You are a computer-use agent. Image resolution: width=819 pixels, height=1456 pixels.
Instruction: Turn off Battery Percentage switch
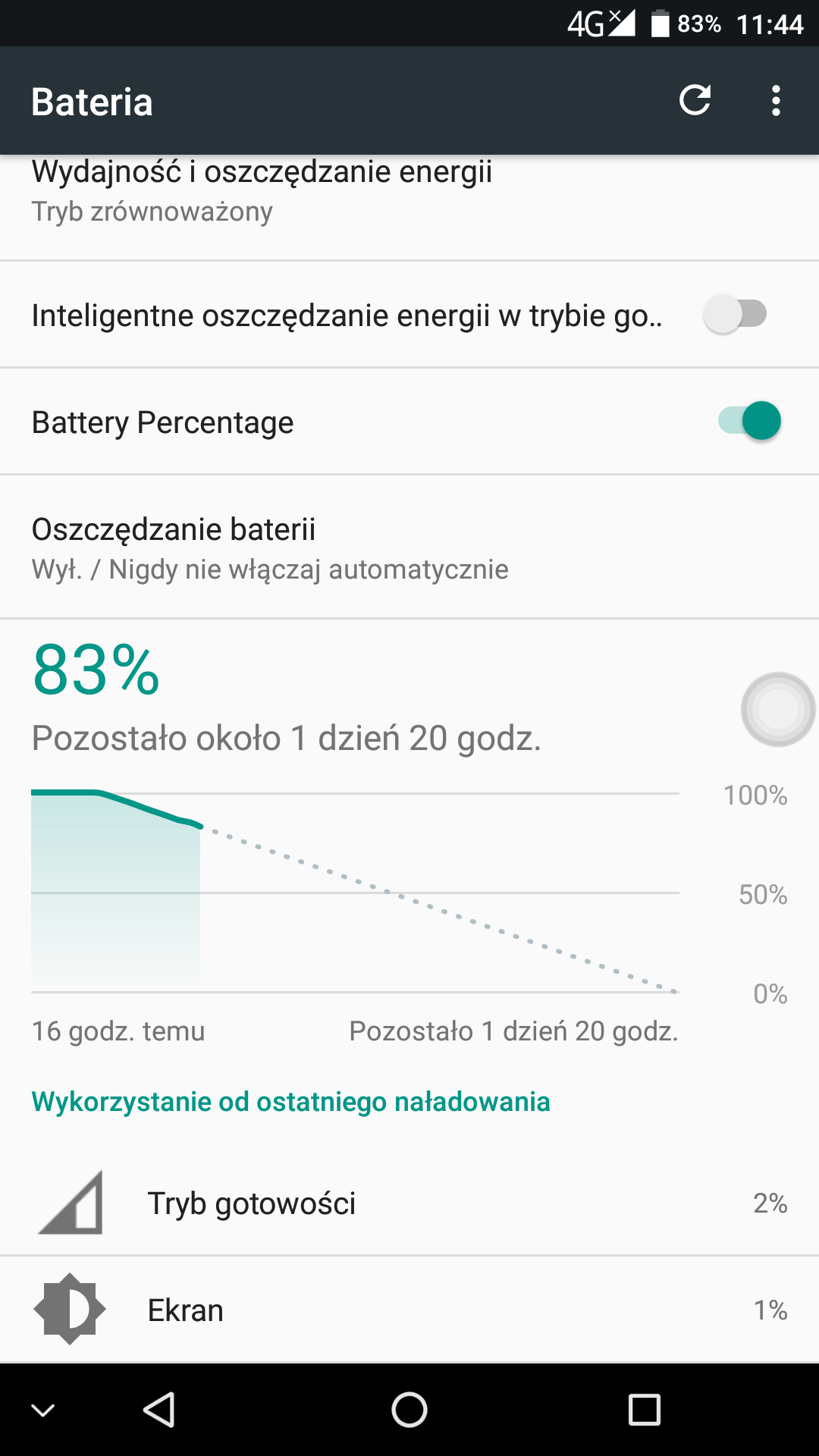click(x=749, y=421)
